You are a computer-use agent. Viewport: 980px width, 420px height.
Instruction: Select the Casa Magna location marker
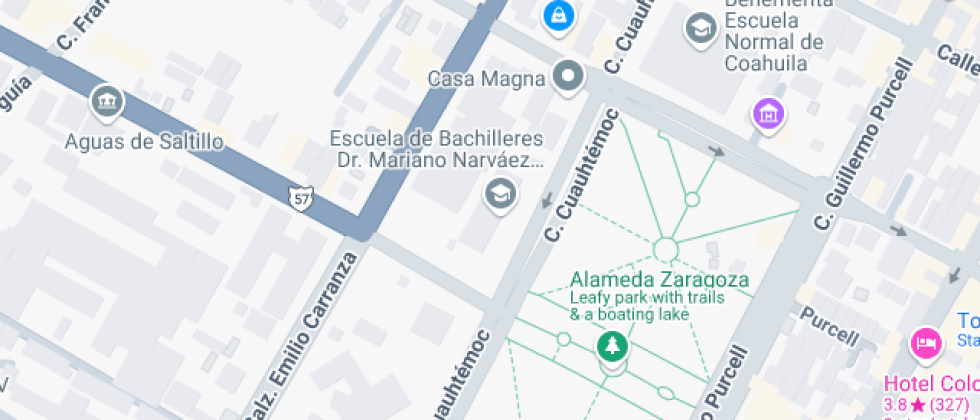tap(569, 78)
